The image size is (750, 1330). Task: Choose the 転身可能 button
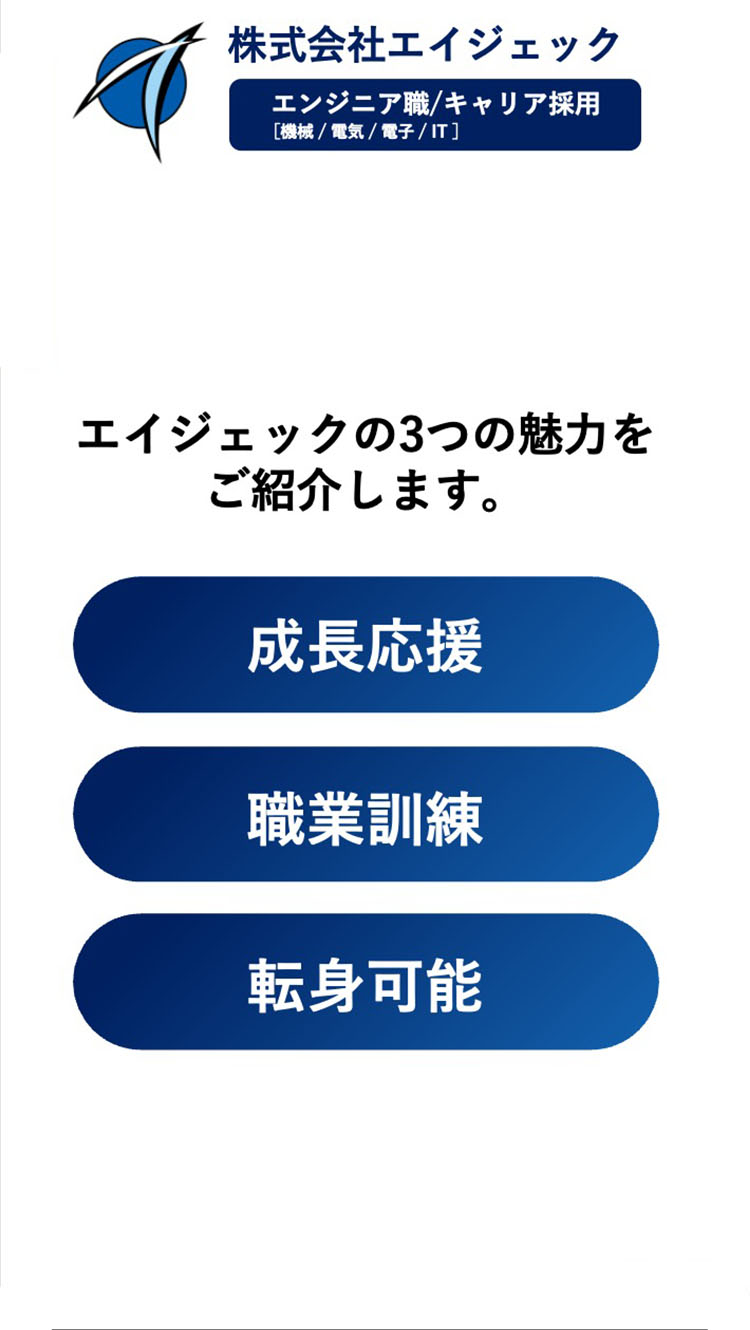(366, 982)
